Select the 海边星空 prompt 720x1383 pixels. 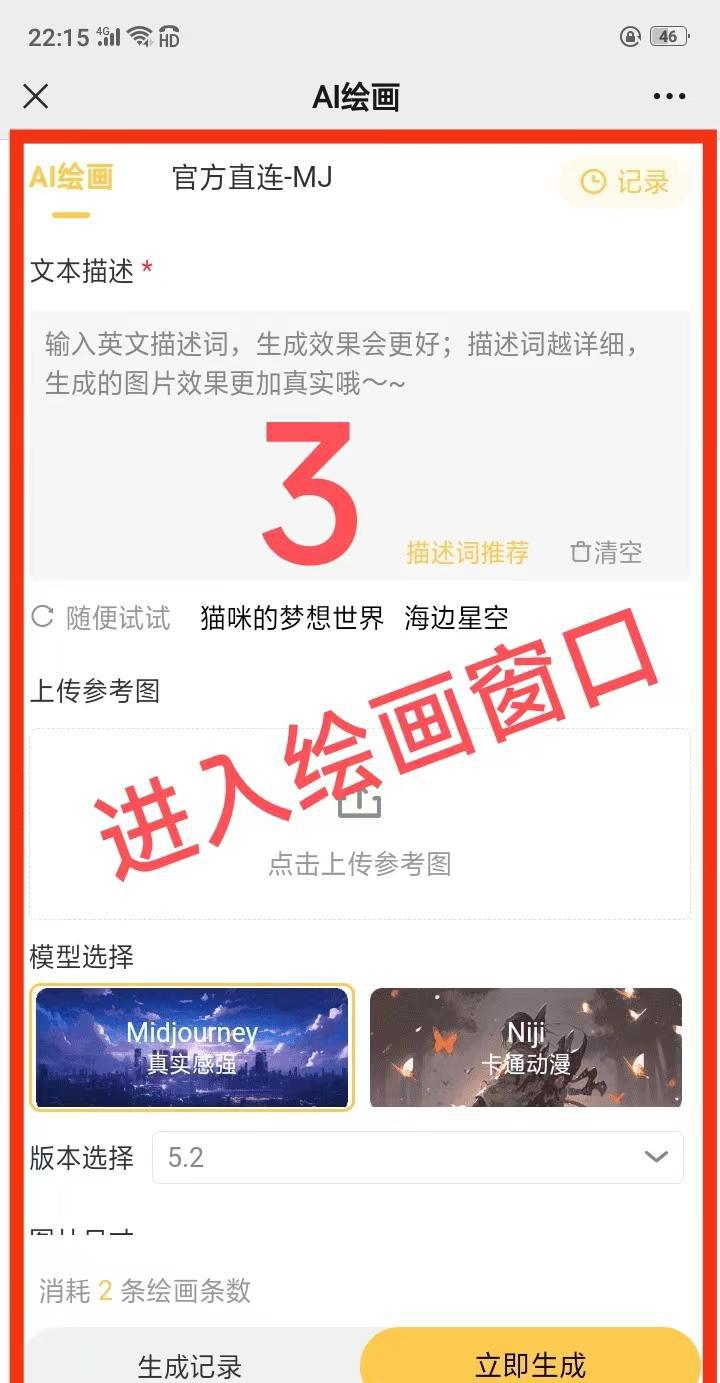point(456,618)
